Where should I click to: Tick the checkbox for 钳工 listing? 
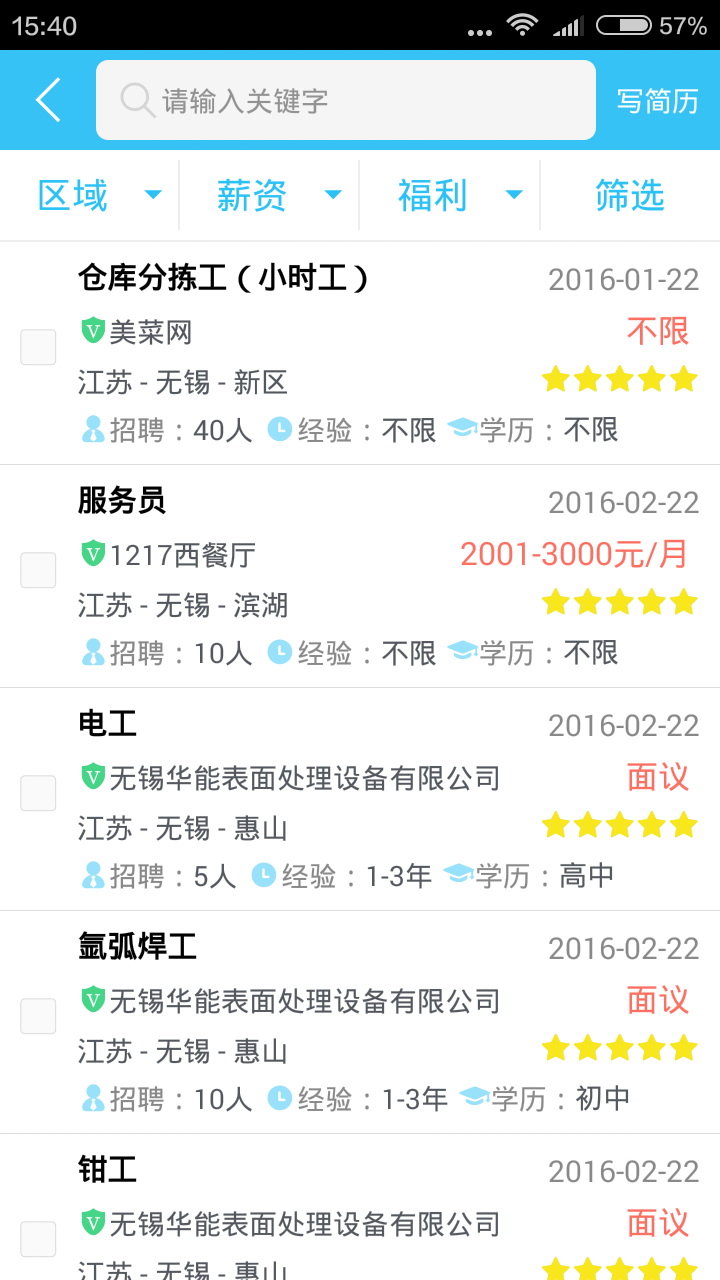coord(38,1239)
